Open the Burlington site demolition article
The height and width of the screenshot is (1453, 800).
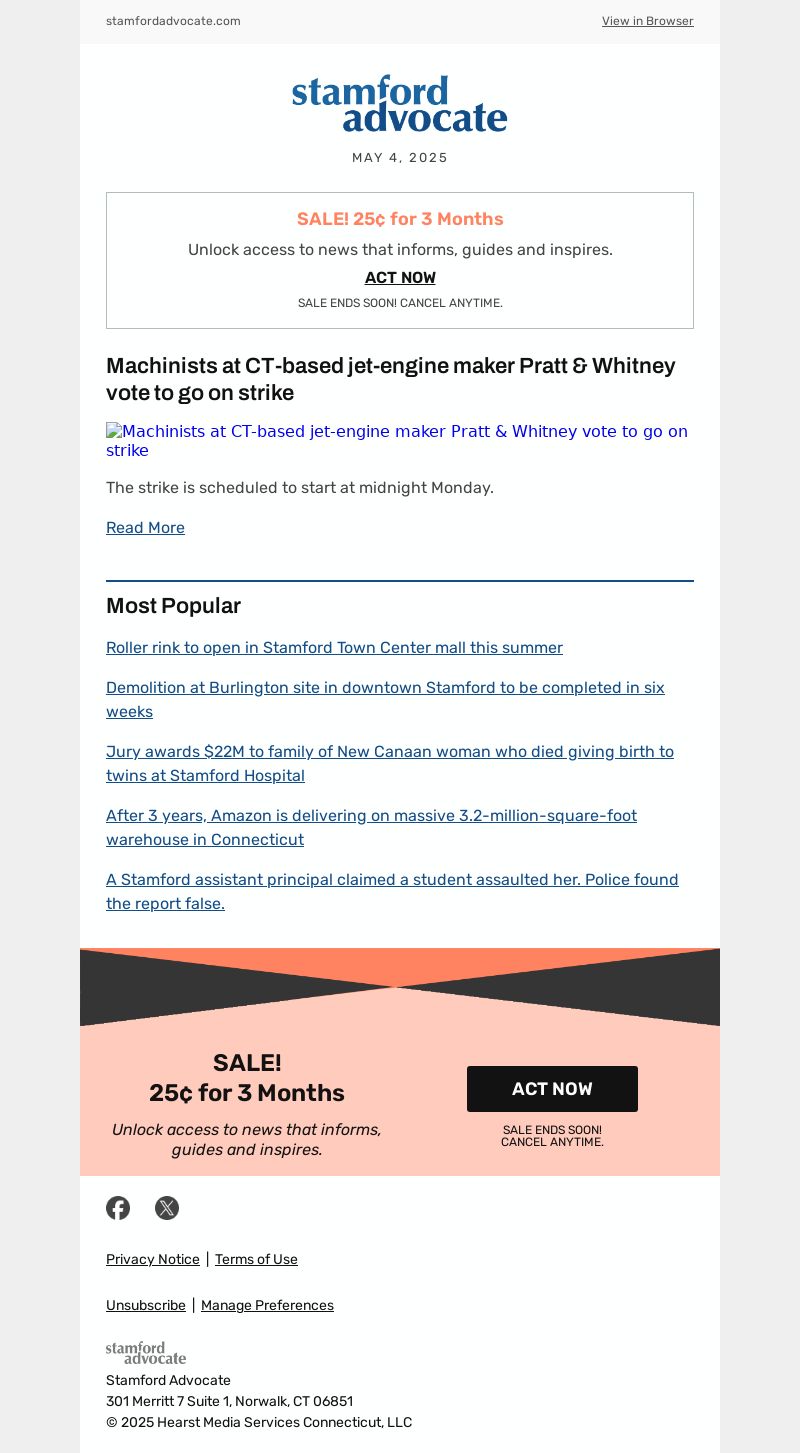[385, 700]
